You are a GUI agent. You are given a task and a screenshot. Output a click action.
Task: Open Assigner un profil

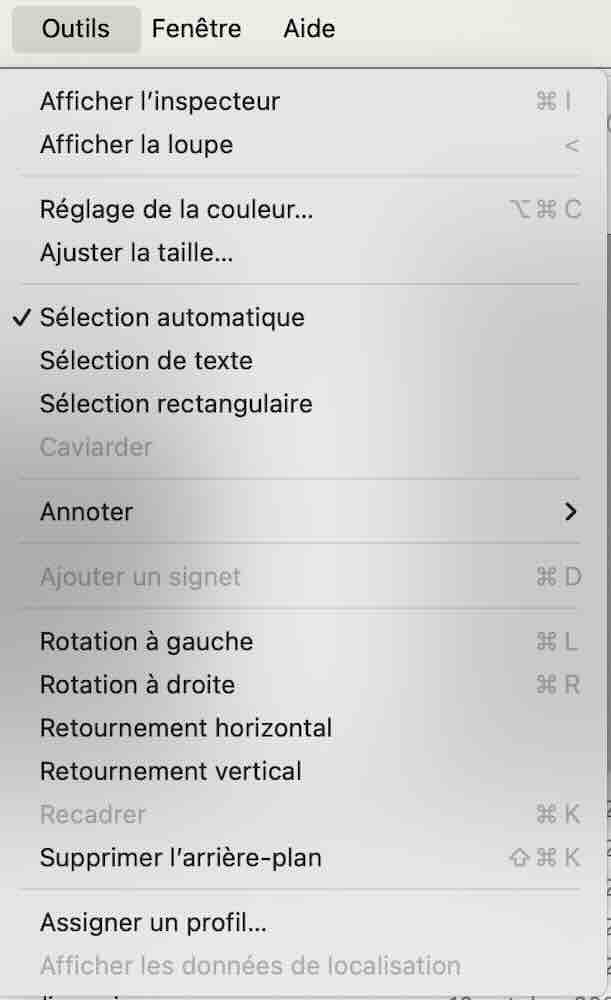(302, 923)
